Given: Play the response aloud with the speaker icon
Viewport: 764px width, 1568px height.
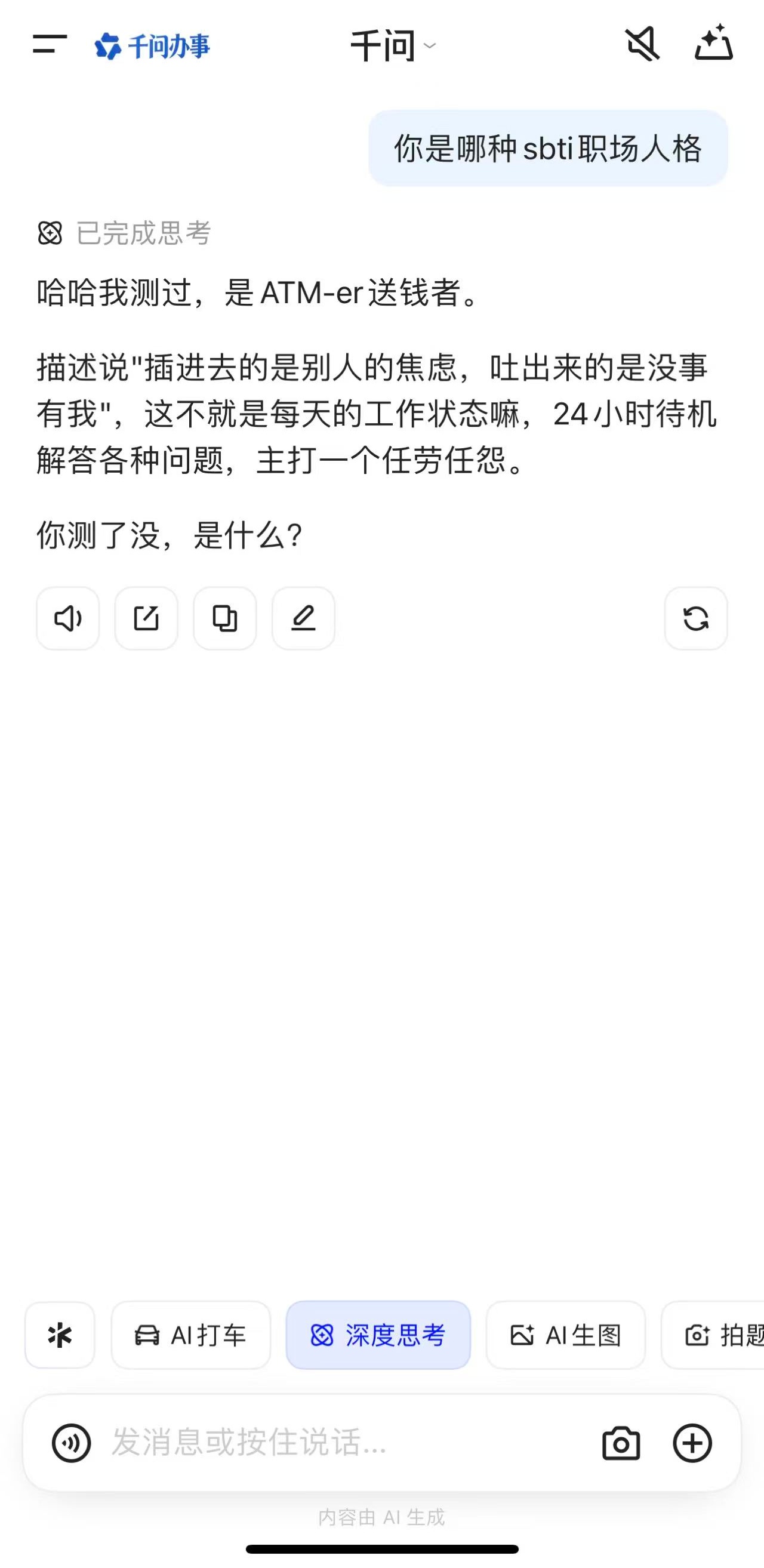Looking at the screenshot, I should pos(67,618).
